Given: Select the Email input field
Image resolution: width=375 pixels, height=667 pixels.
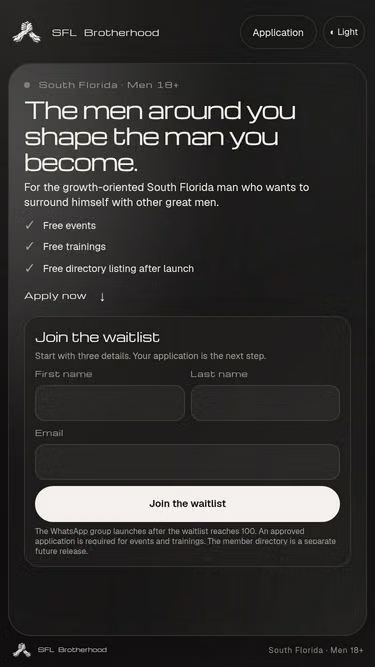Looking at the screenshot, I should tap(188, 462).
